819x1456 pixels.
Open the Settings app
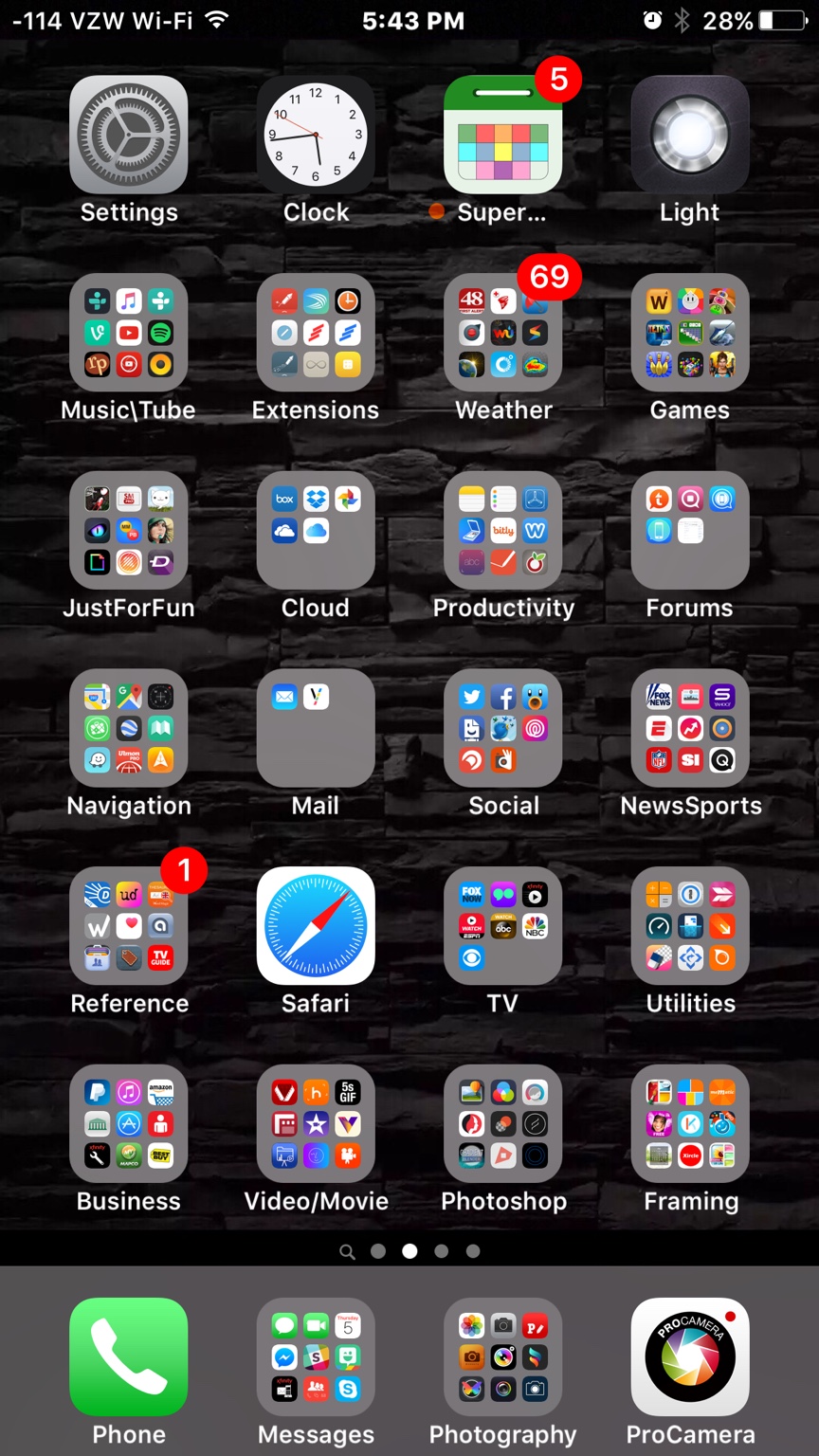[128, 135]
